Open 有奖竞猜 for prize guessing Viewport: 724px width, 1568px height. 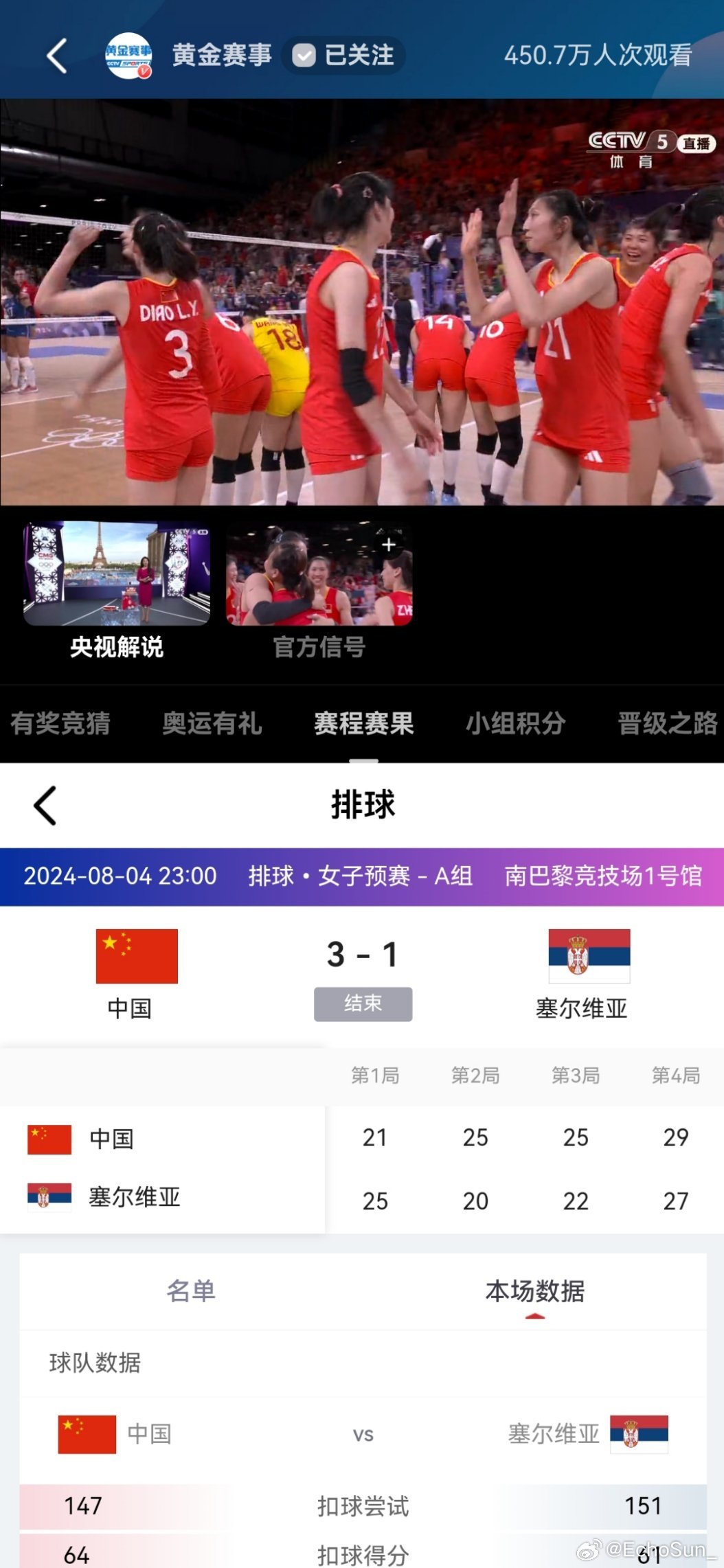(x=61, y=723)
